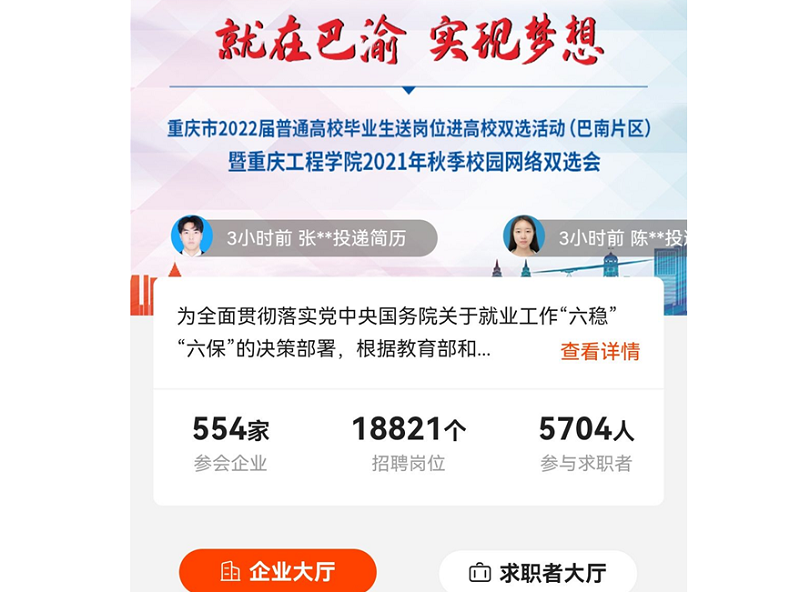The height and width of the screenshot is (592, 800).
Task: Switch to the 求职者大厅 tab
Action: [538, 572]
